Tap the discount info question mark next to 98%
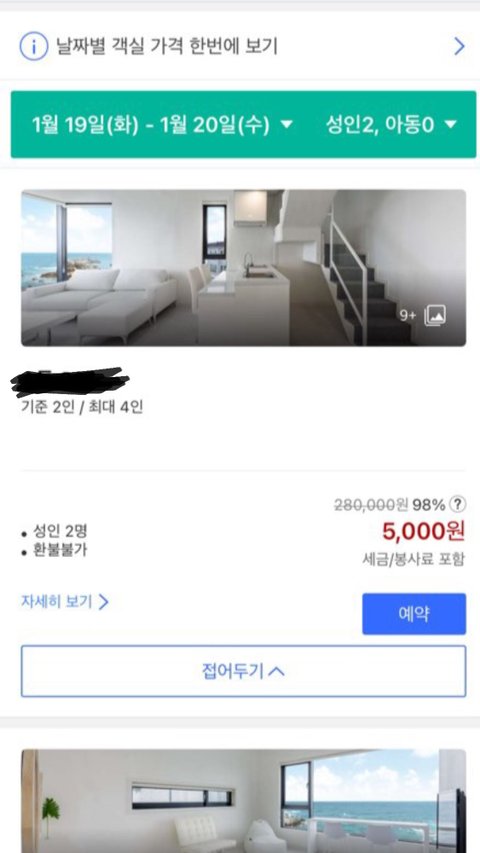This screenshot has height=853, width=480. click(x=458, y=504)
